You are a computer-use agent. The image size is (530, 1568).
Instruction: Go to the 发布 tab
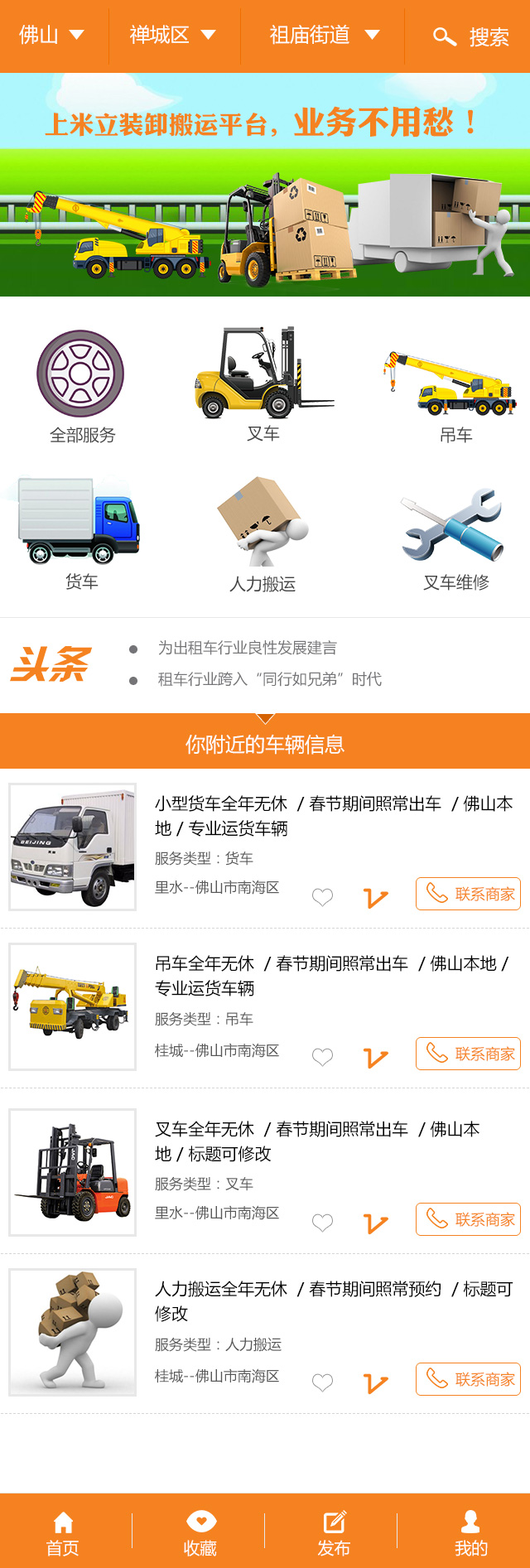(334, 1533)
